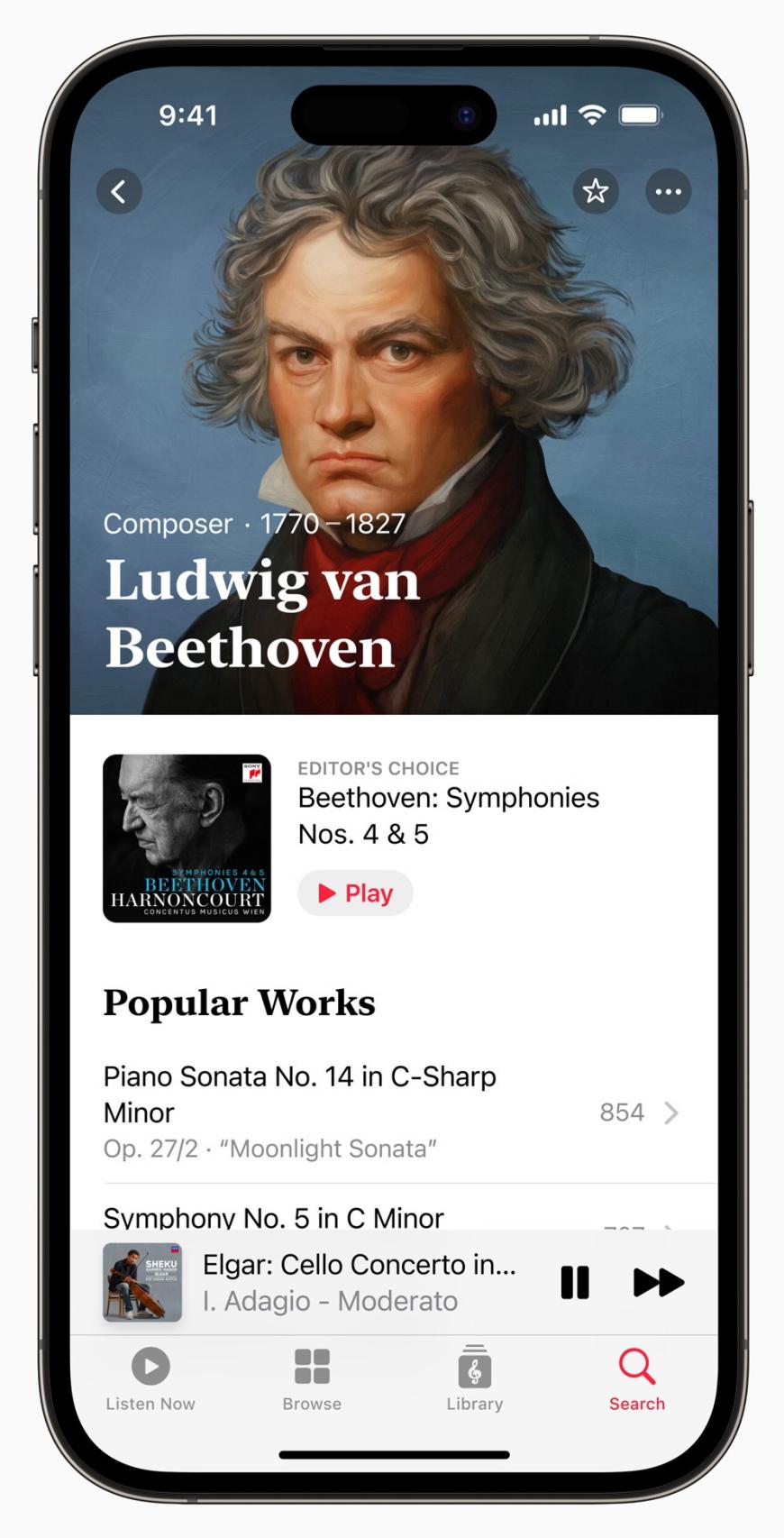Play Beethoven: Symphonies Nos. 4 & 5
784x1538 pixels.
[x=356, y=893]
